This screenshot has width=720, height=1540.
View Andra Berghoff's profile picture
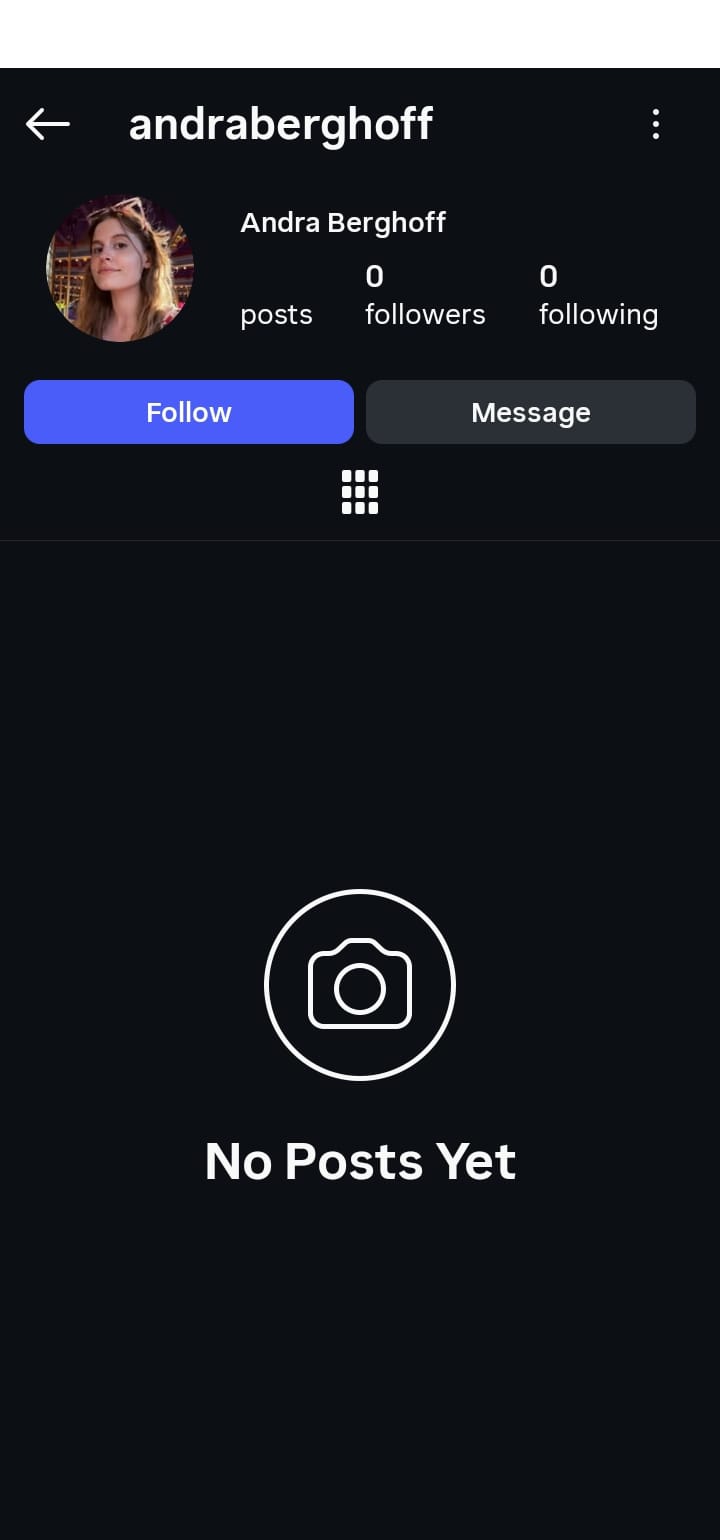coord(120,268)
